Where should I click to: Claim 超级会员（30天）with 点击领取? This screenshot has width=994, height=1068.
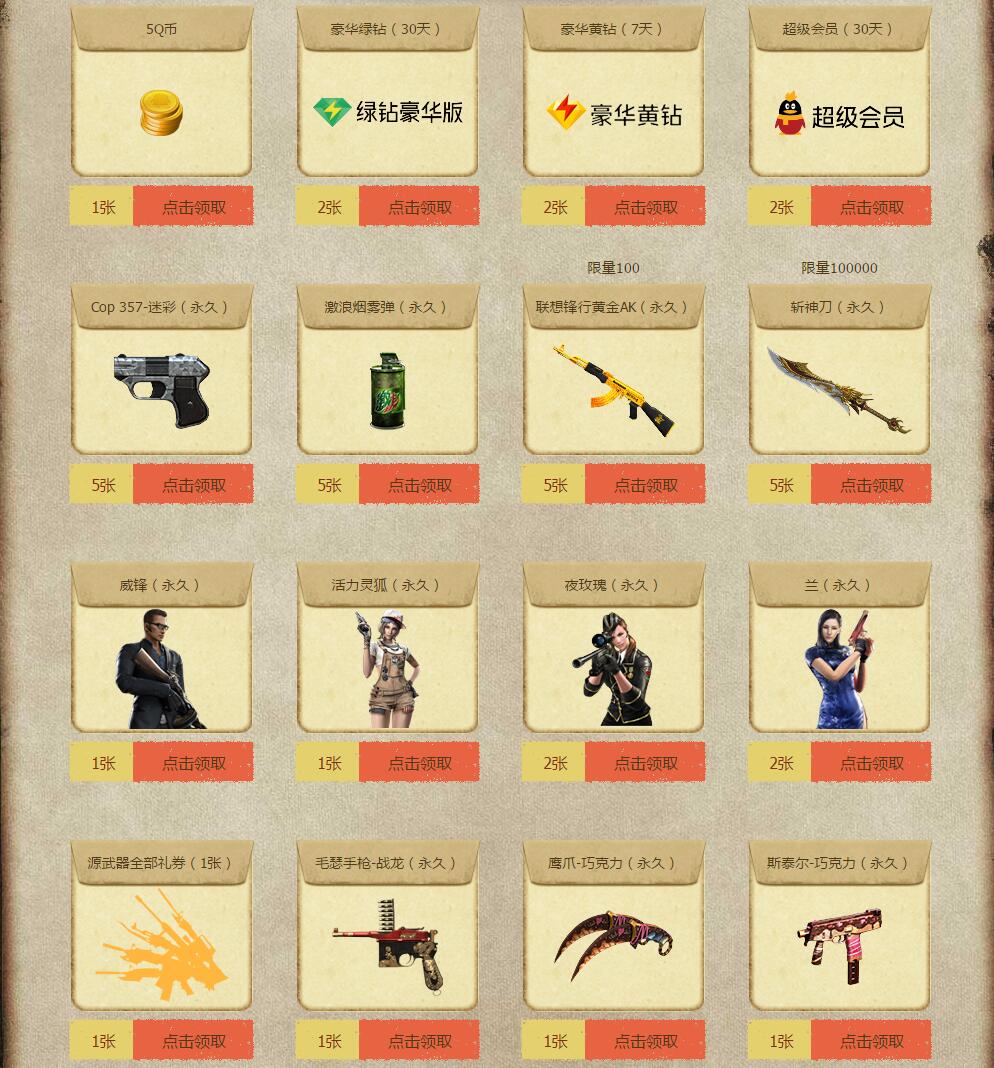871,207
